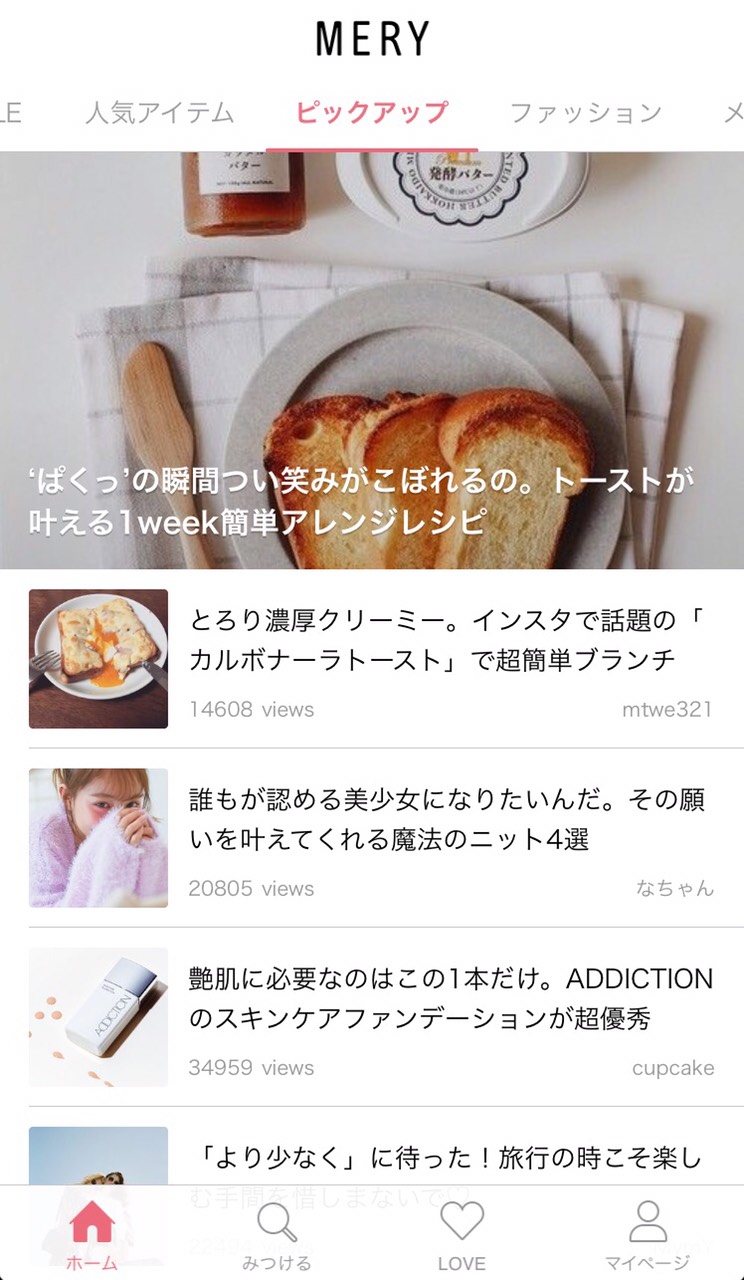Open the featured toast 1week recipe article
Viewport: 744px width, 1280px height.
point(371,360)
